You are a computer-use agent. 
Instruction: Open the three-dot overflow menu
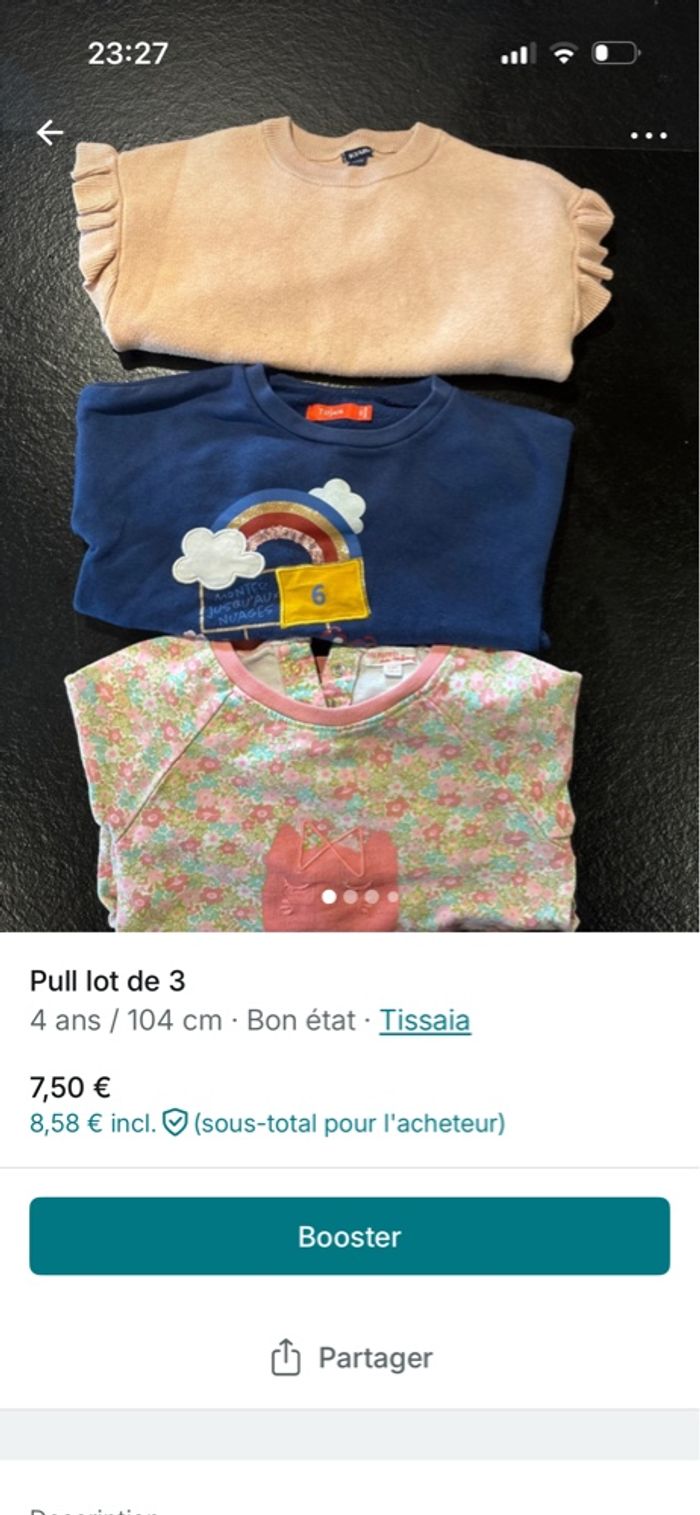click(648, 135)
